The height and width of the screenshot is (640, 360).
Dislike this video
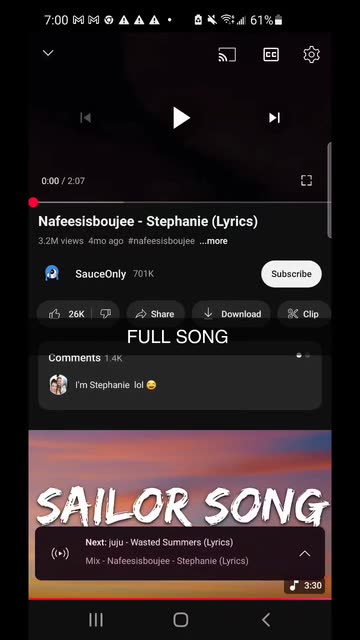(x=105, y=313)
